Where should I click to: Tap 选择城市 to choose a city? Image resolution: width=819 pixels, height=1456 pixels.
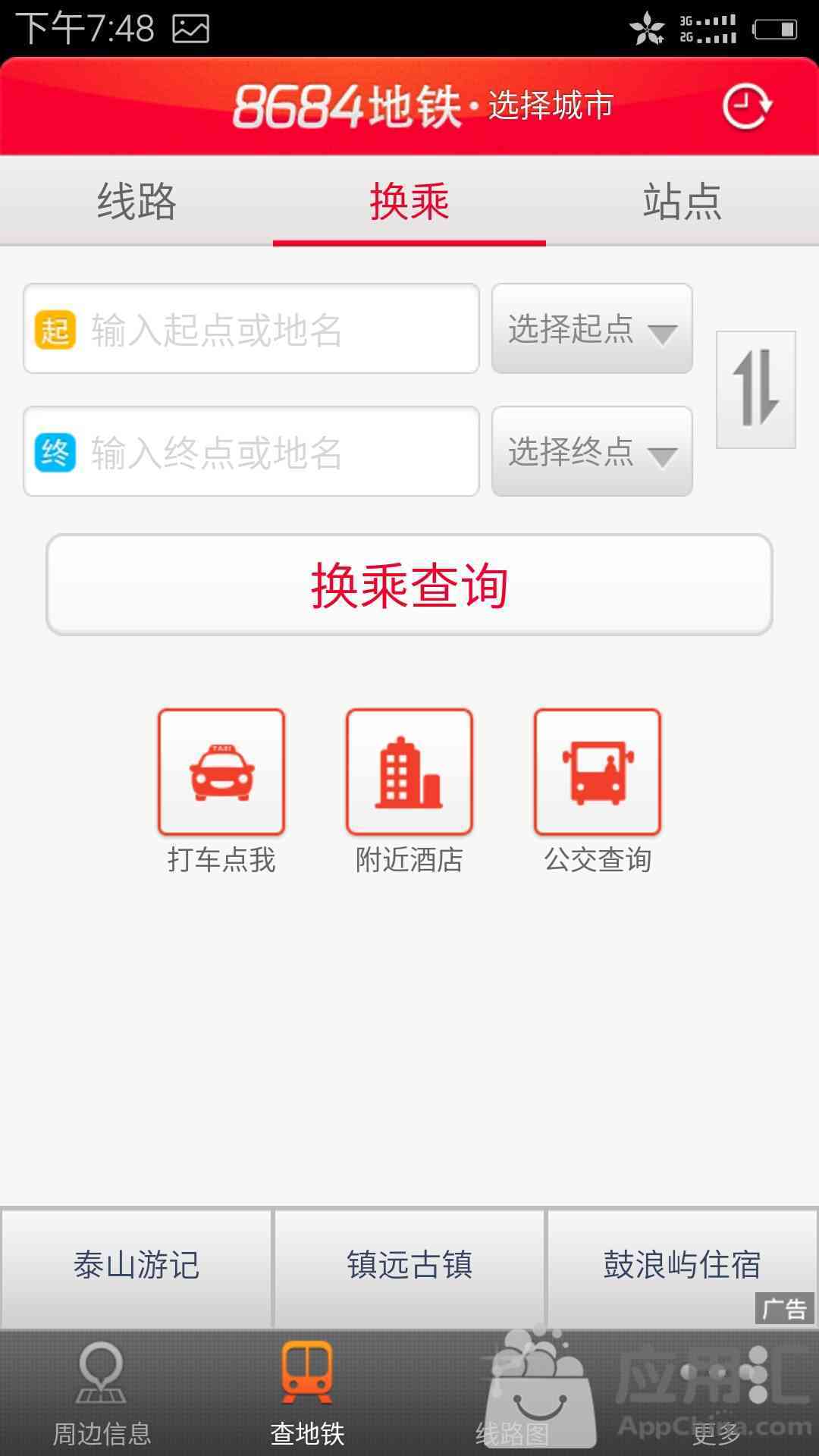point(550,105)
